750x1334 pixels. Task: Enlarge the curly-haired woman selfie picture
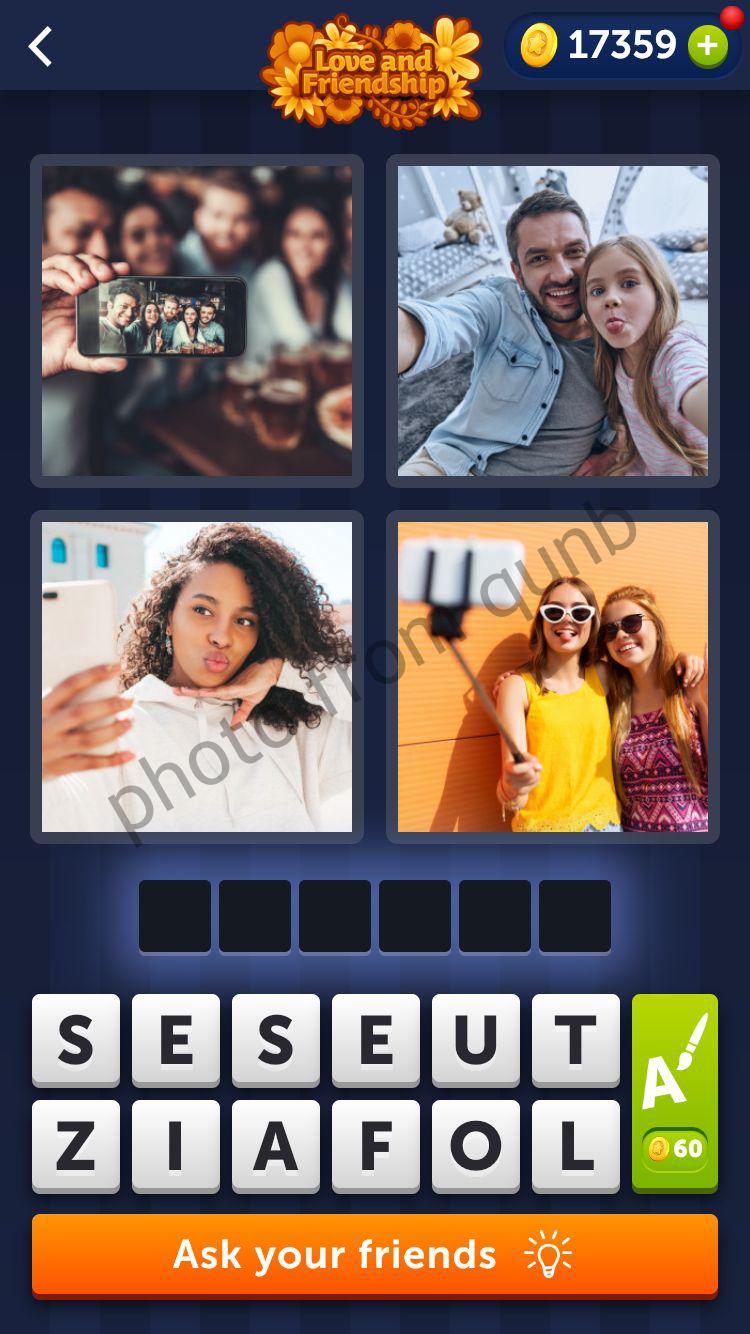[197, 677]
